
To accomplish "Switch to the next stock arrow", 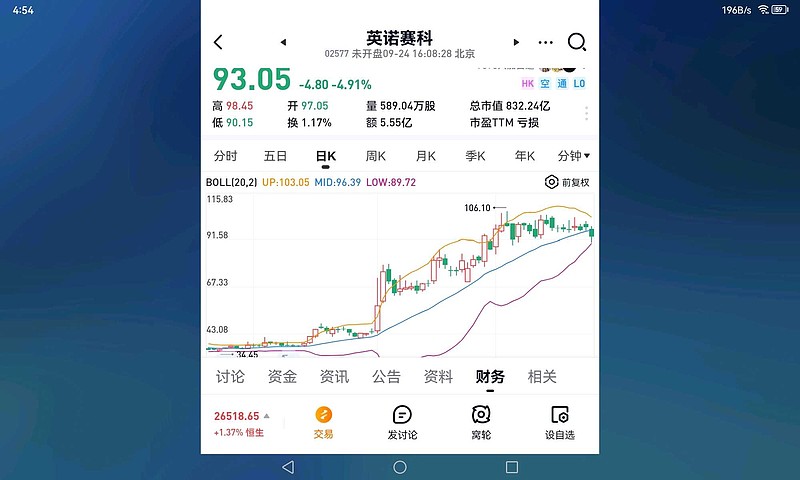I will tap(516, 42).
